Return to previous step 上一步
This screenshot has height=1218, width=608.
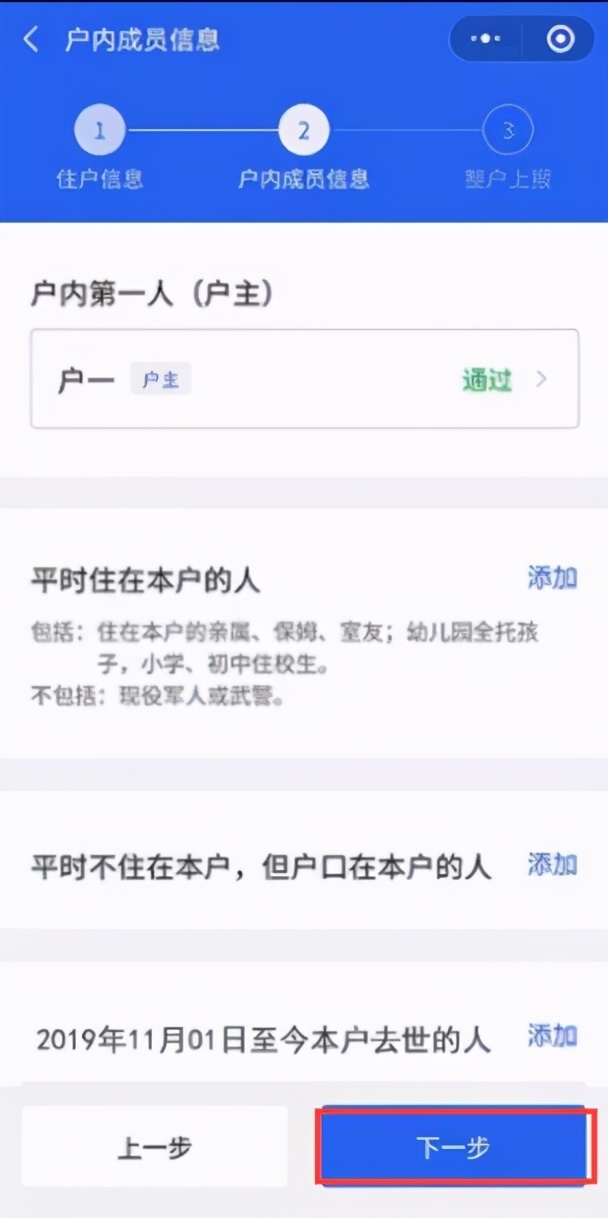[154, 1147]
